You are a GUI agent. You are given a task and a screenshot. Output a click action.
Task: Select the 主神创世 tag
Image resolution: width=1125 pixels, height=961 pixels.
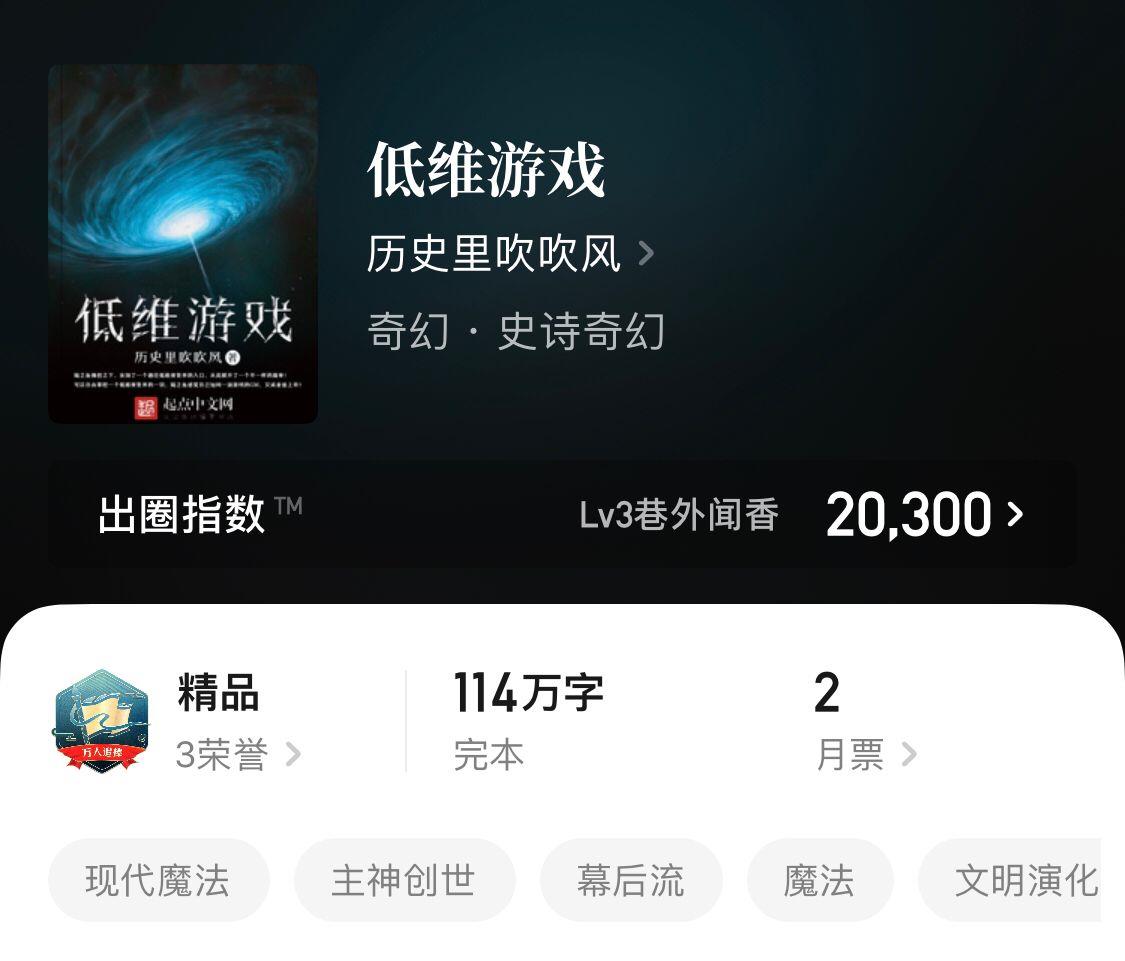pyautogui.click(x=404, y=880)
